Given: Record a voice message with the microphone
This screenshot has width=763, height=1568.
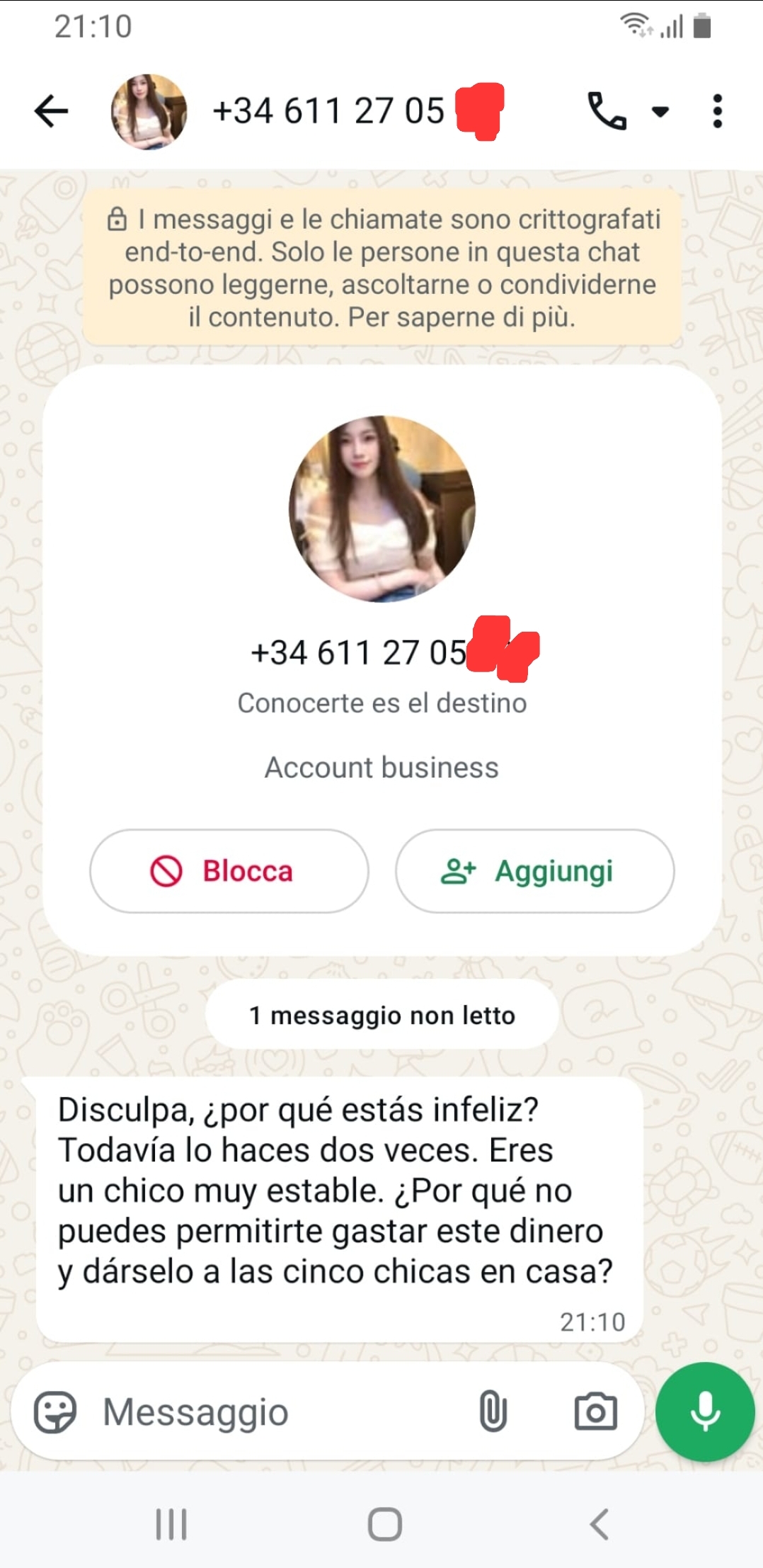Looking at the screenshot, I should [x=705, y=1411].
